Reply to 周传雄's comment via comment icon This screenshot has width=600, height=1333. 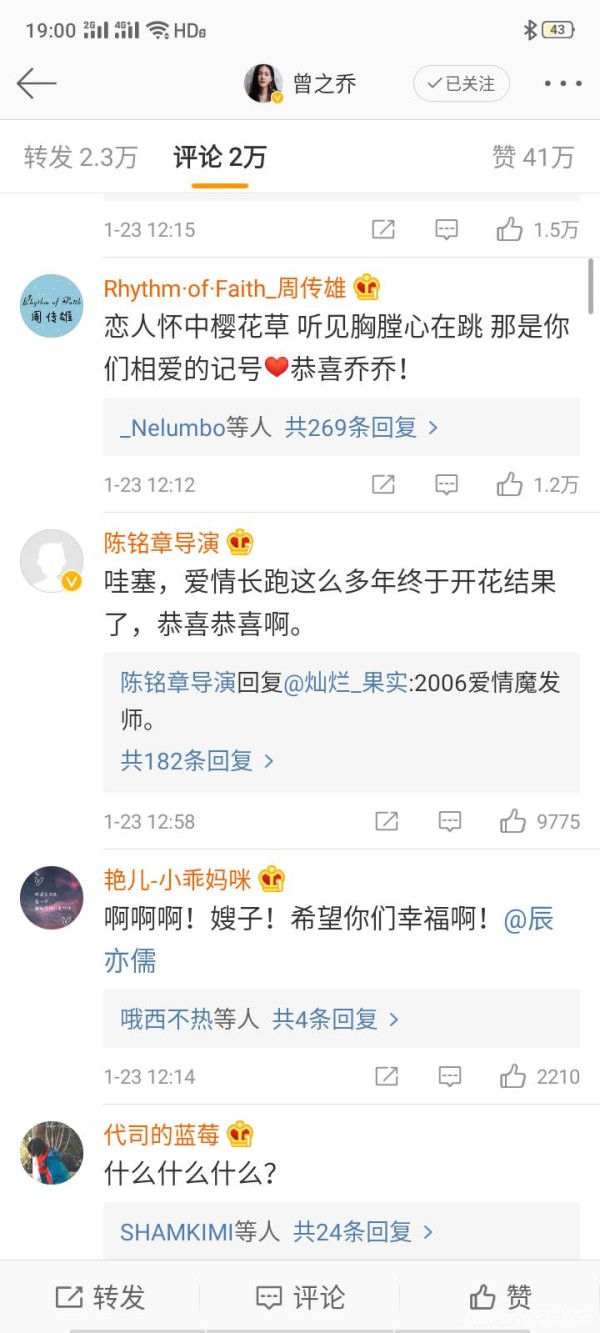[x=447, y=485]
